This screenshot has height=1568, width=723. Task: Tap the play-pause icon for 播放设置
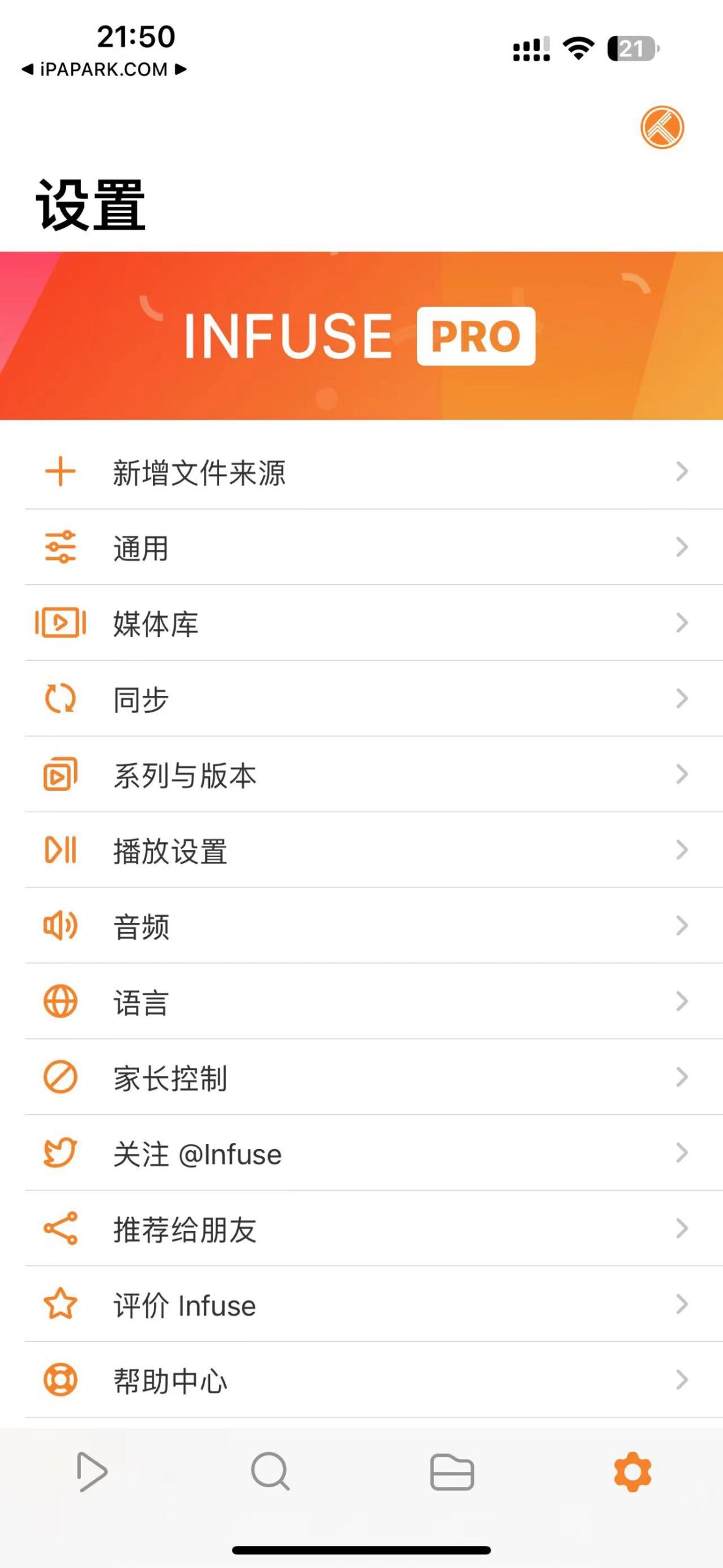(x=59, y=850)
